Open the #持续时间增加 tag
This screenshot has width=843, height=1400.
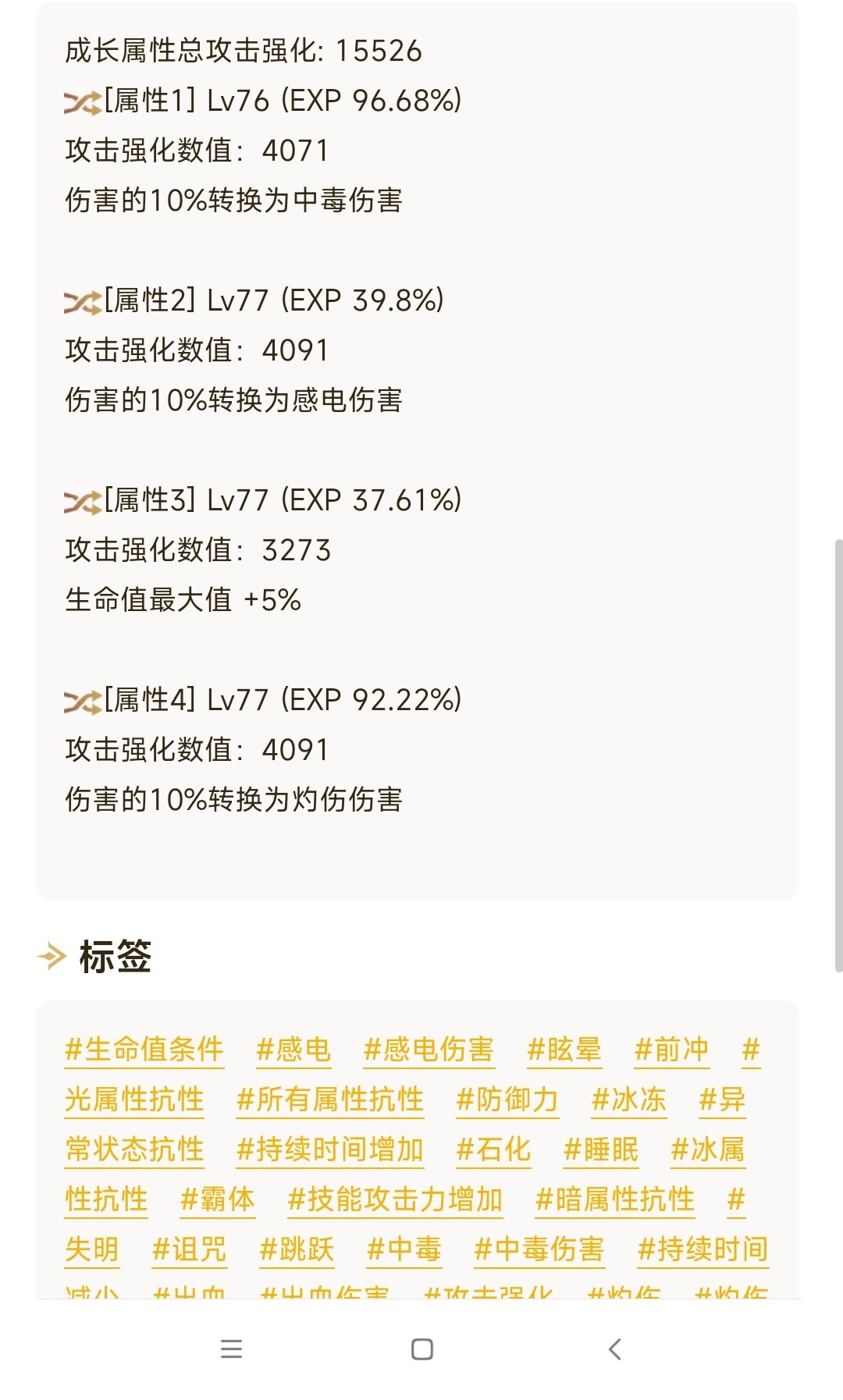pyautogui.click(x=330, y=1149)
